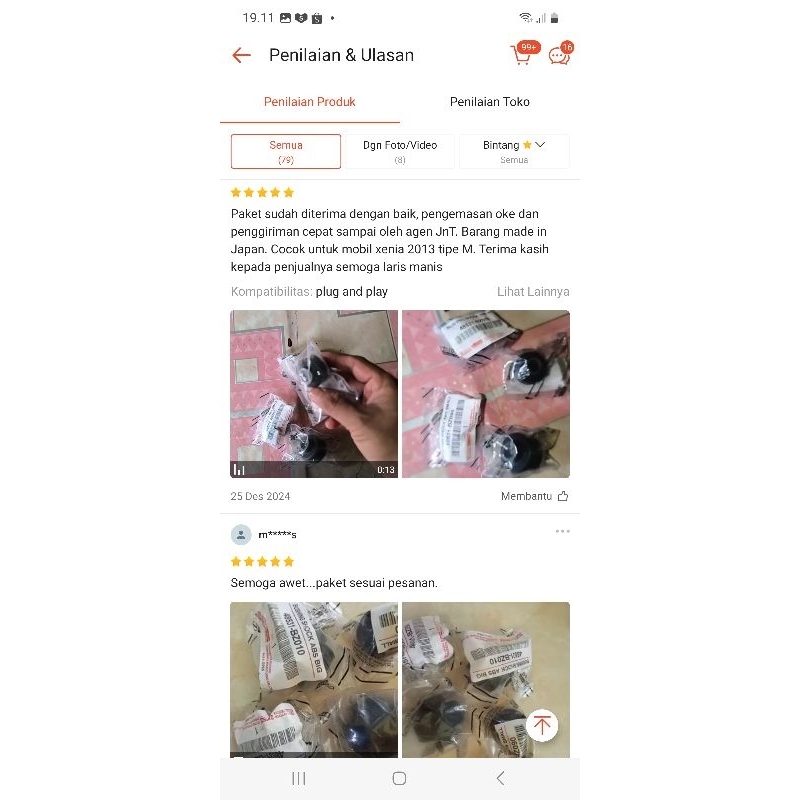Expand the Bintang star filter dropdown

coord(514,151)
